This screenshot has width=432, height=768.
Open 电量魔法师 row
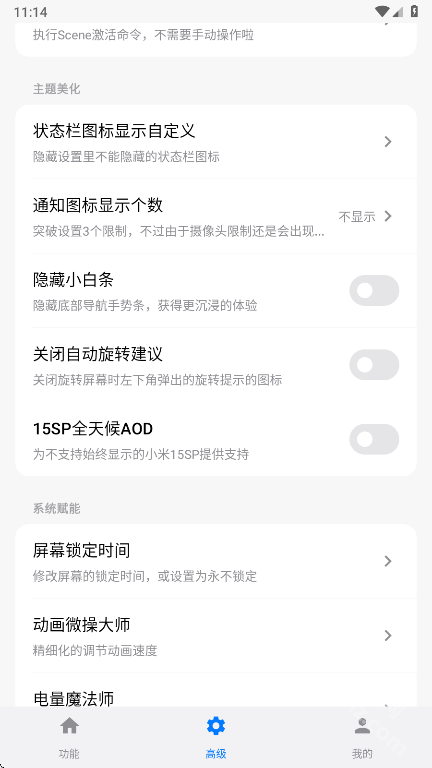[x=216, y=690]
